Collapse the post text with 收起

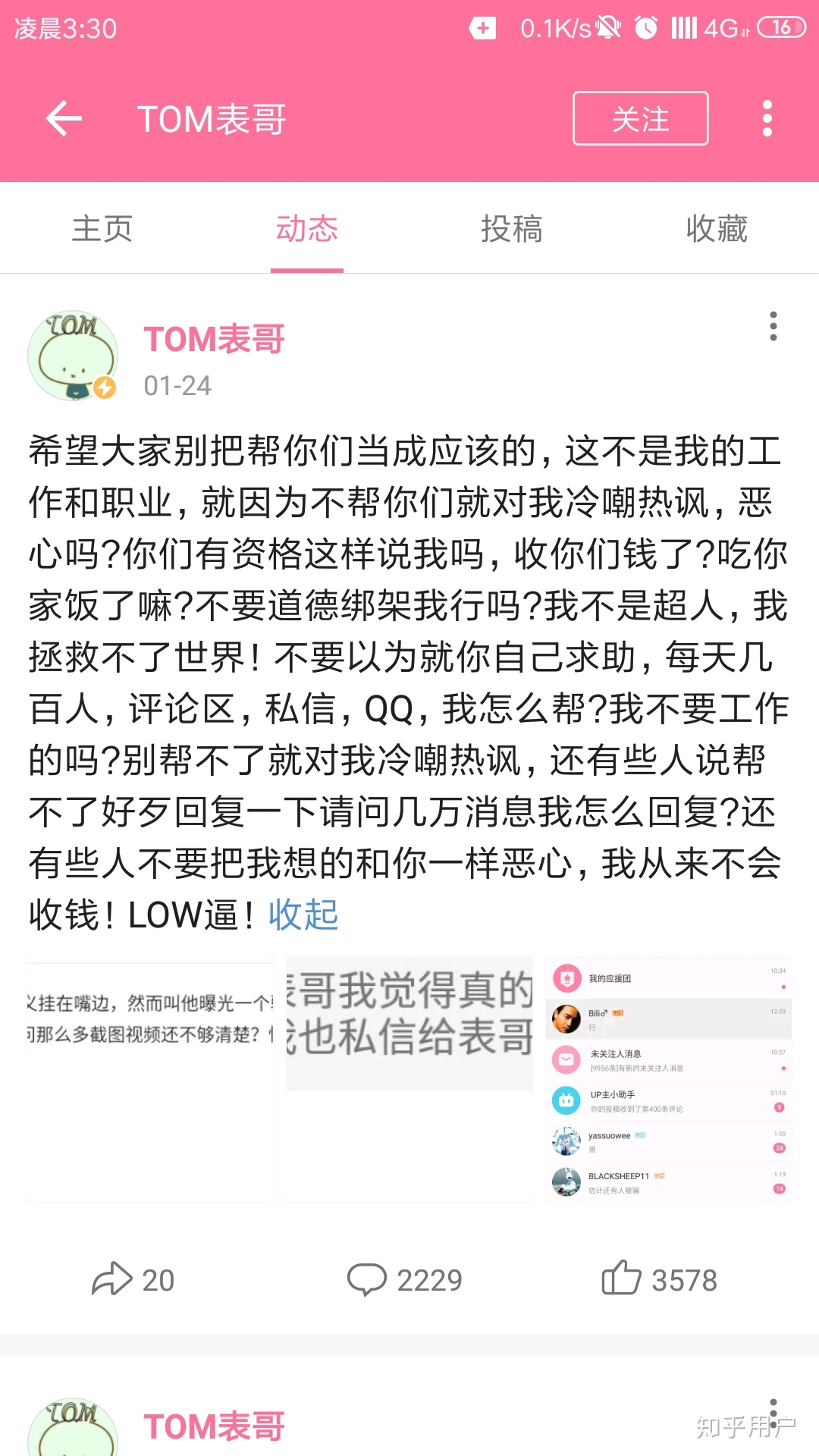[303, 915]
